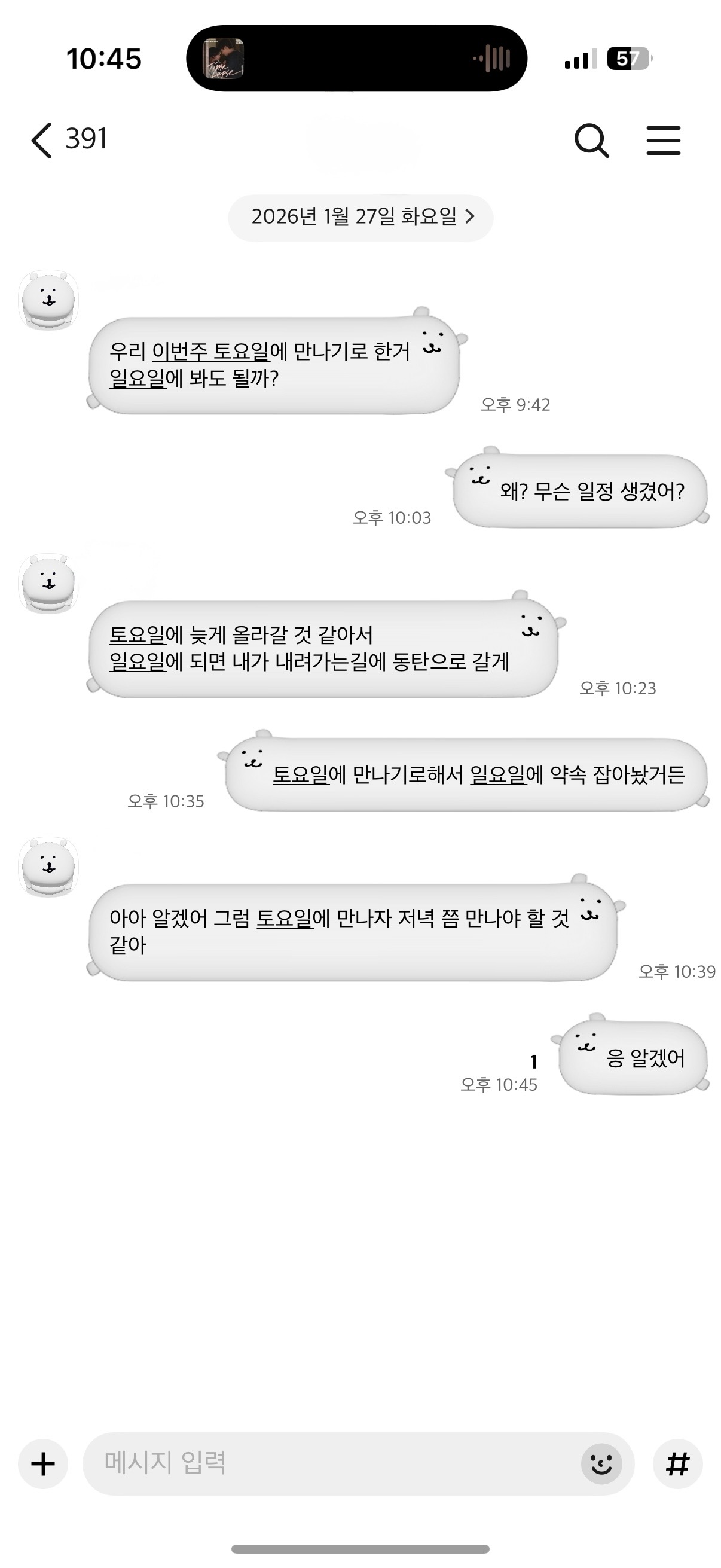721x1568 pixels.
Task: Tap the plus attachment button
Action: (x=43, y=1464)
